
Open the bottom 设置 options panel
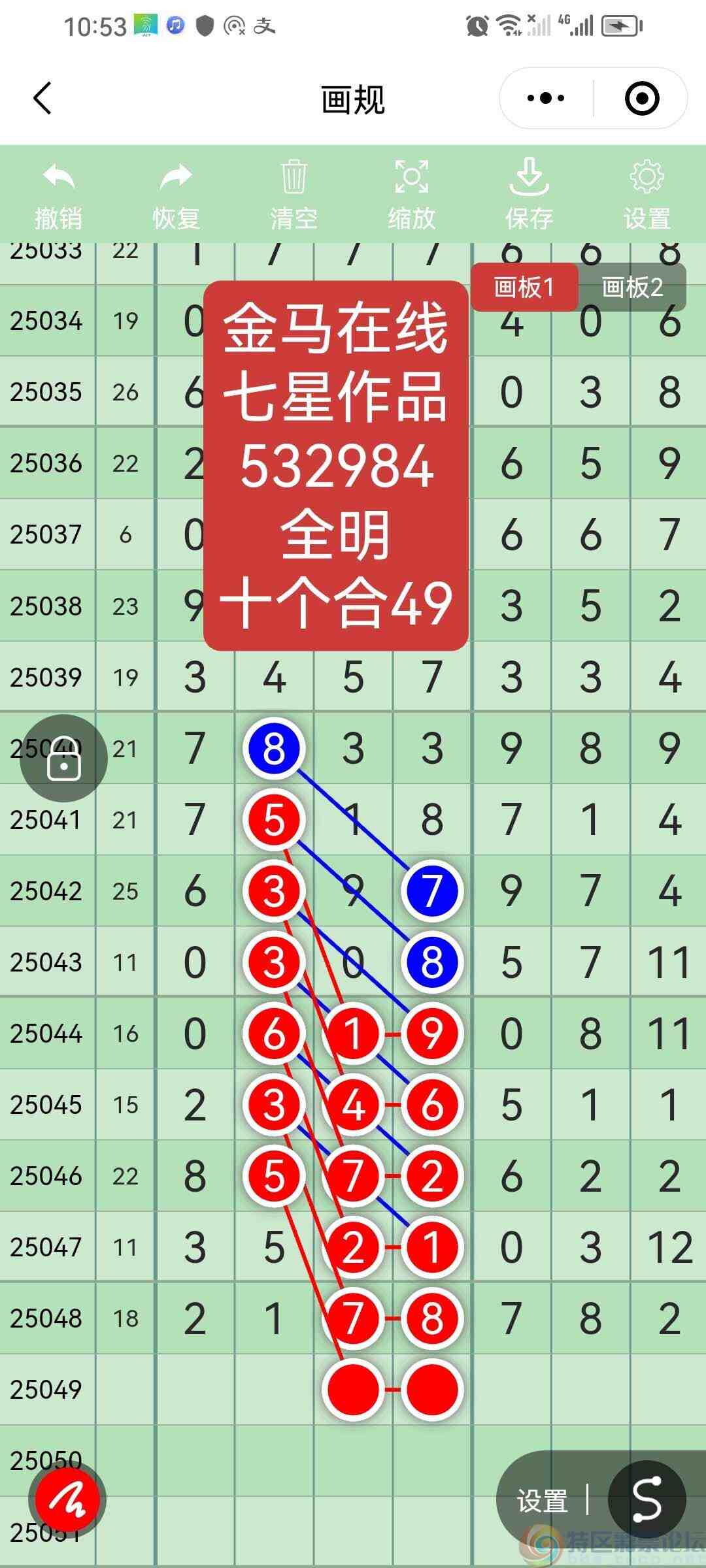[542, 1499]
